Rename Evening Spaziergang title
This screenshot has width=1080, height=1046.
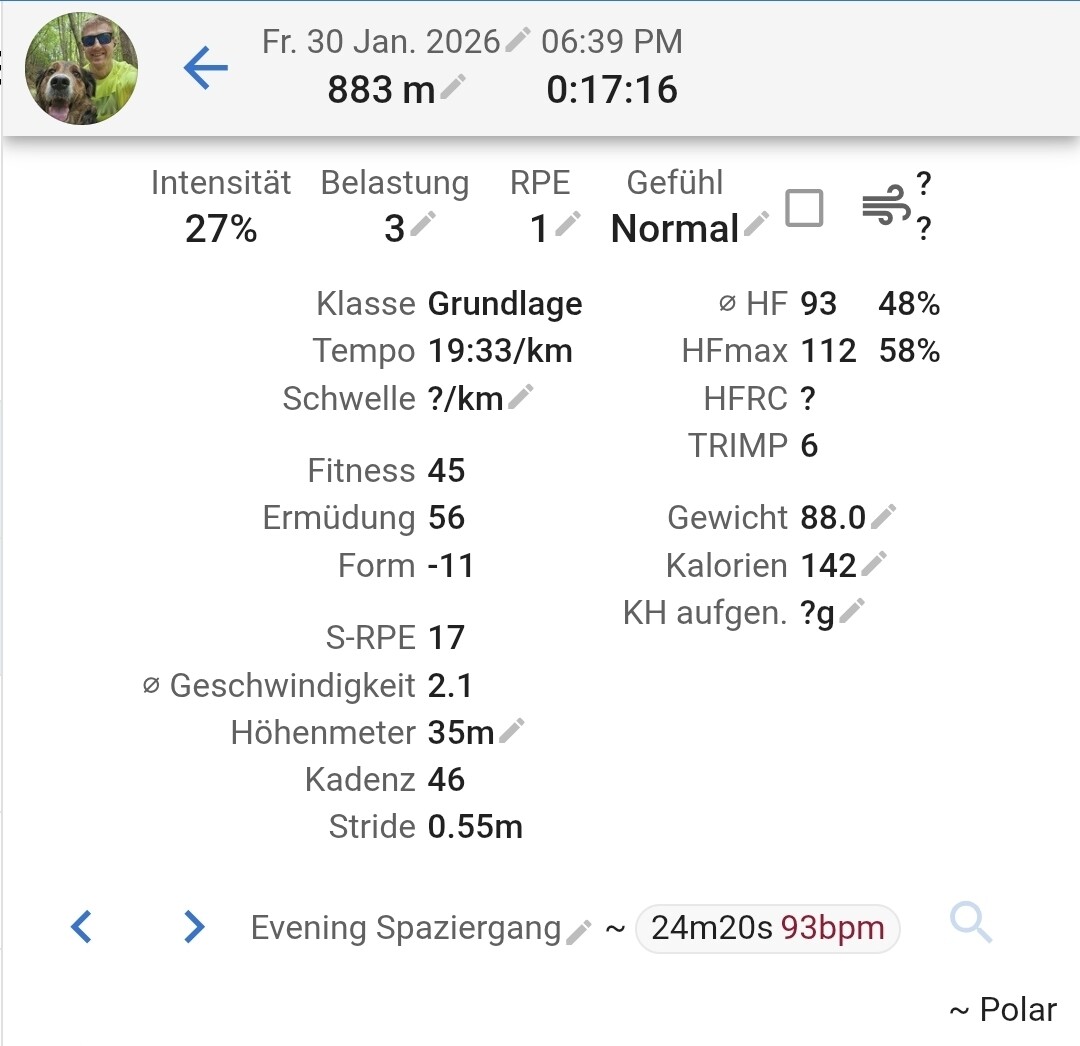point(578,932)
